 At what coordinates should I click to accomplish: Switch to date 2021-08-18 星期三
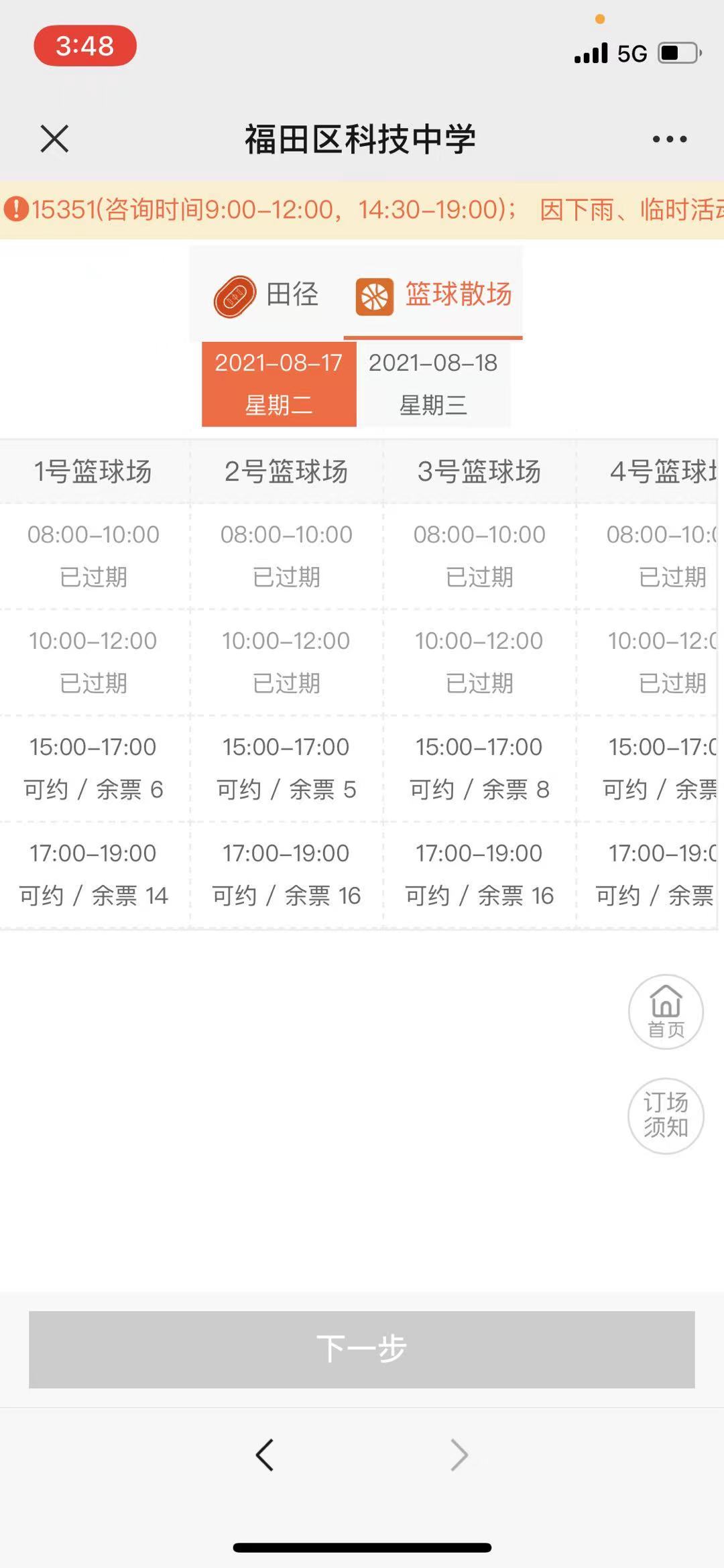[x=433, y=384]
